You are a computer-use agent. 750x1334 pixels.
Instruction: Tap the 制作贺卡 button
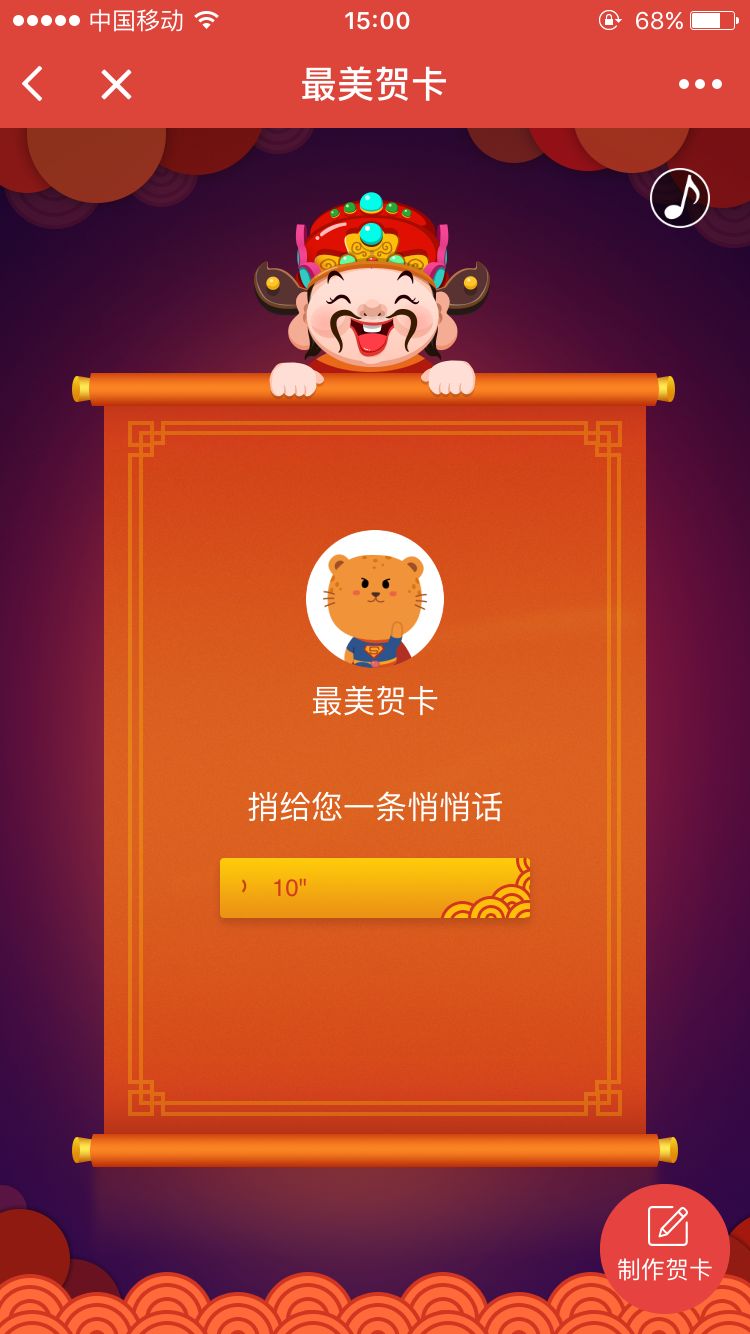click(x=665, y=1248)
